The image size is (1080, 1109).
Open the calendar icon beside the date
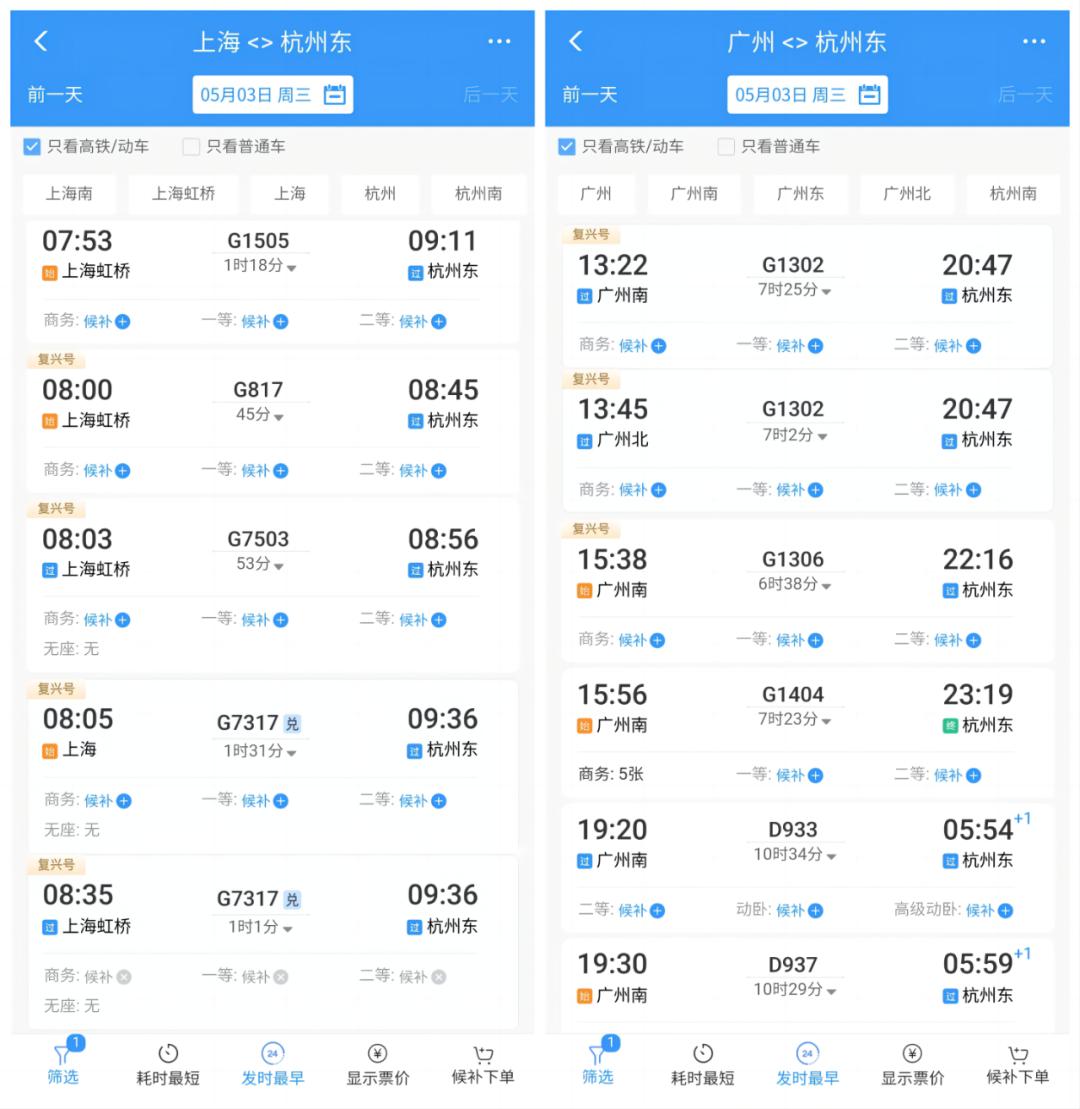tap(335, 94)
